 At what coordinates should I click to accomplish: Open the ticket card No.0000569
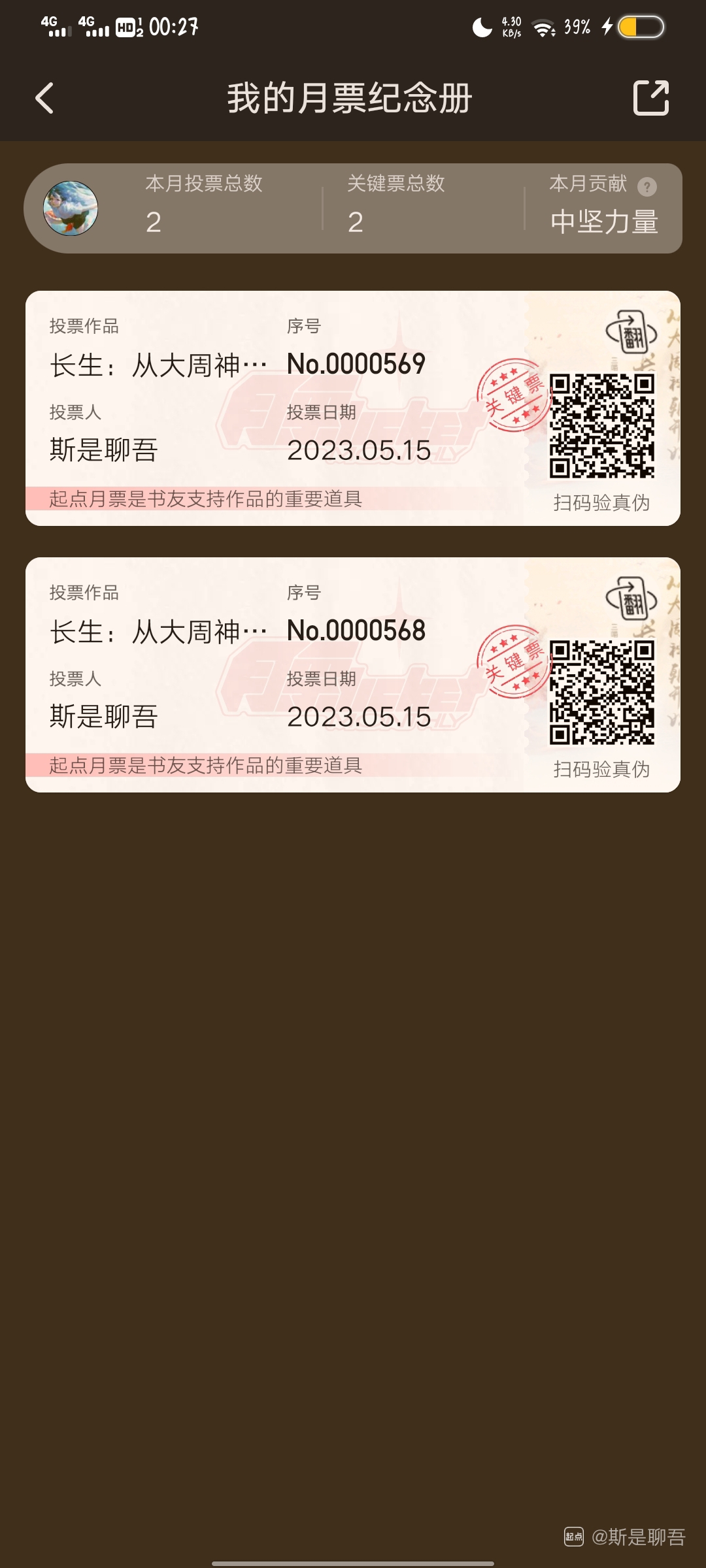[x=275, y=408]
